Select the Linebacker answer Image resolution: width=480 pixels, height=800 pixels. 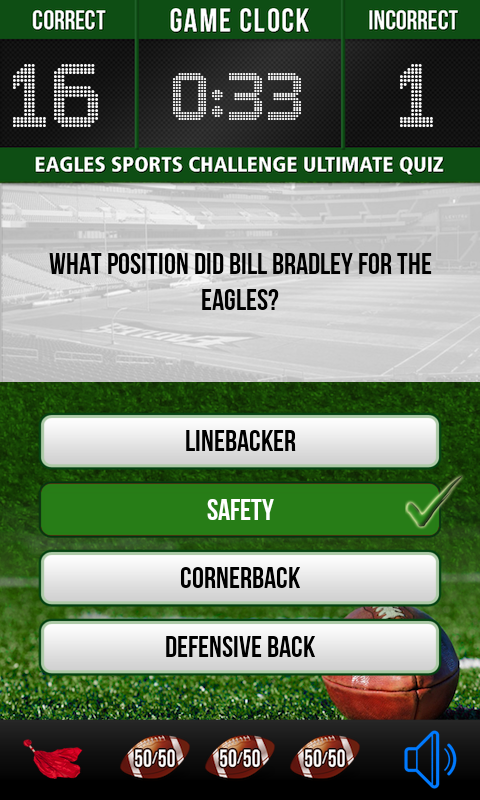[240, 441]
